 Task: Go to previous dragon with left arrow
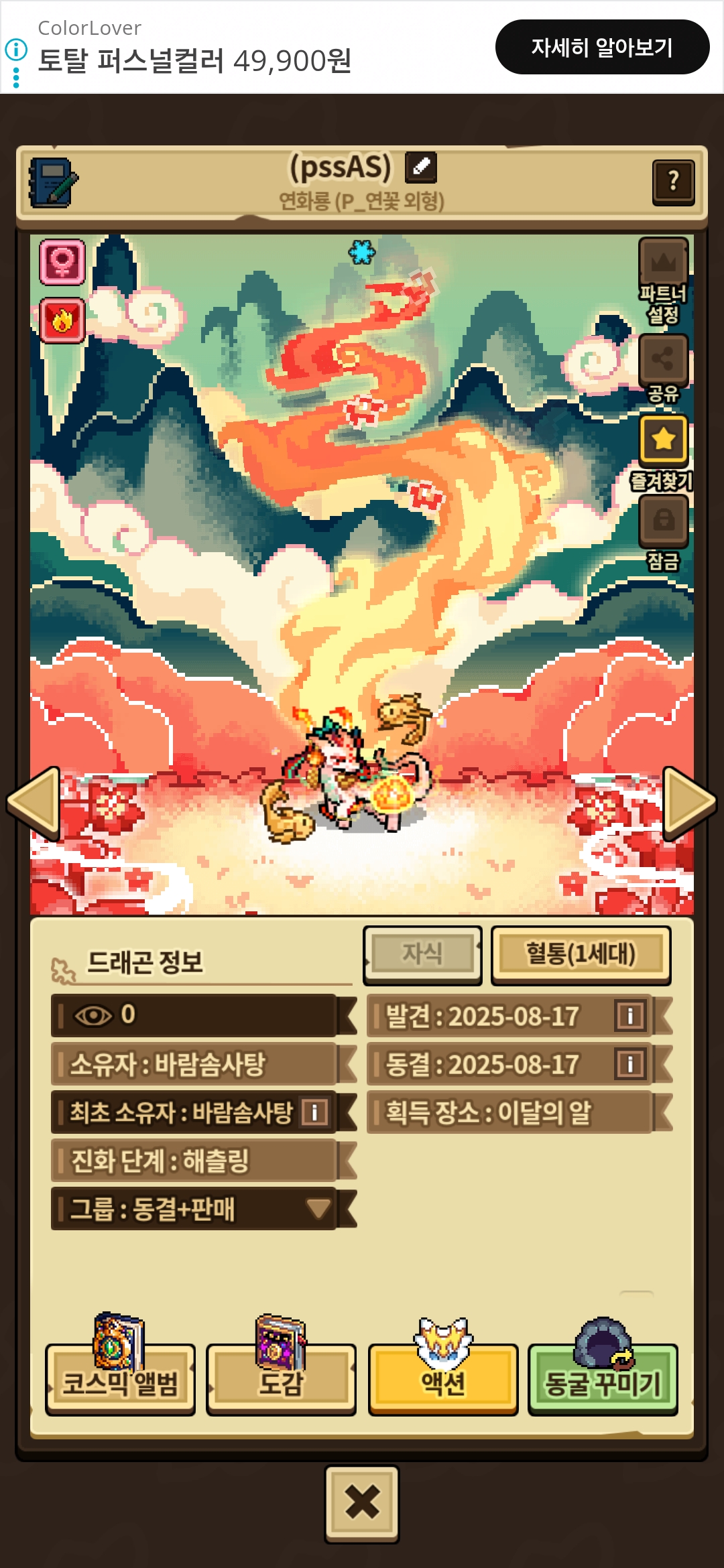click(x=35, y=803)
